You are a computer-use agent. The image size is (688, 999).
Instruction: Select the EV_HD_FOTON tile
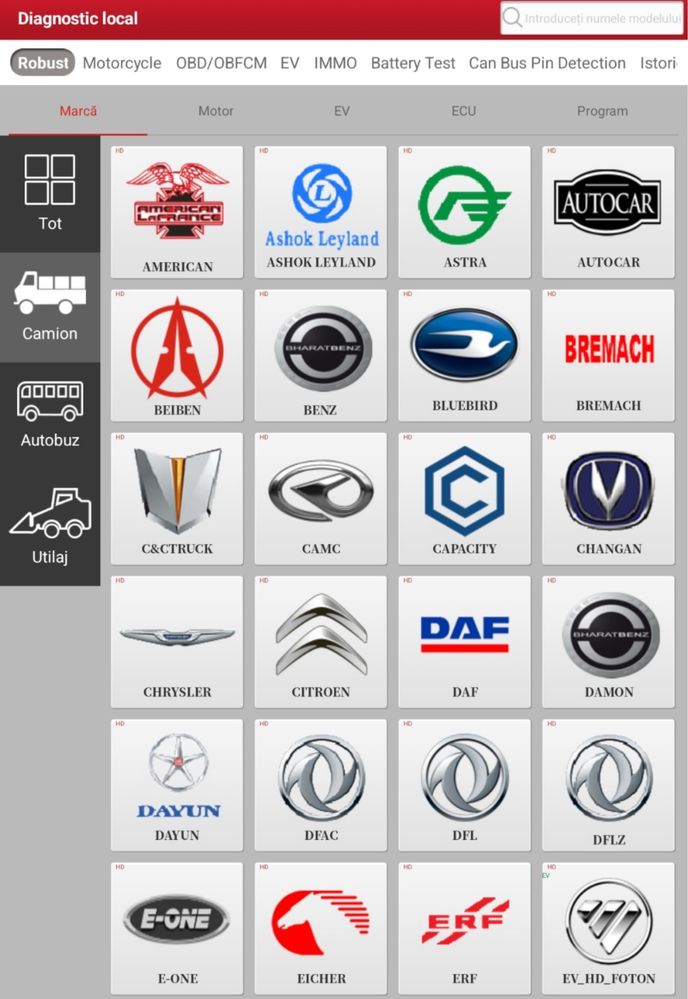pos(608,927)
